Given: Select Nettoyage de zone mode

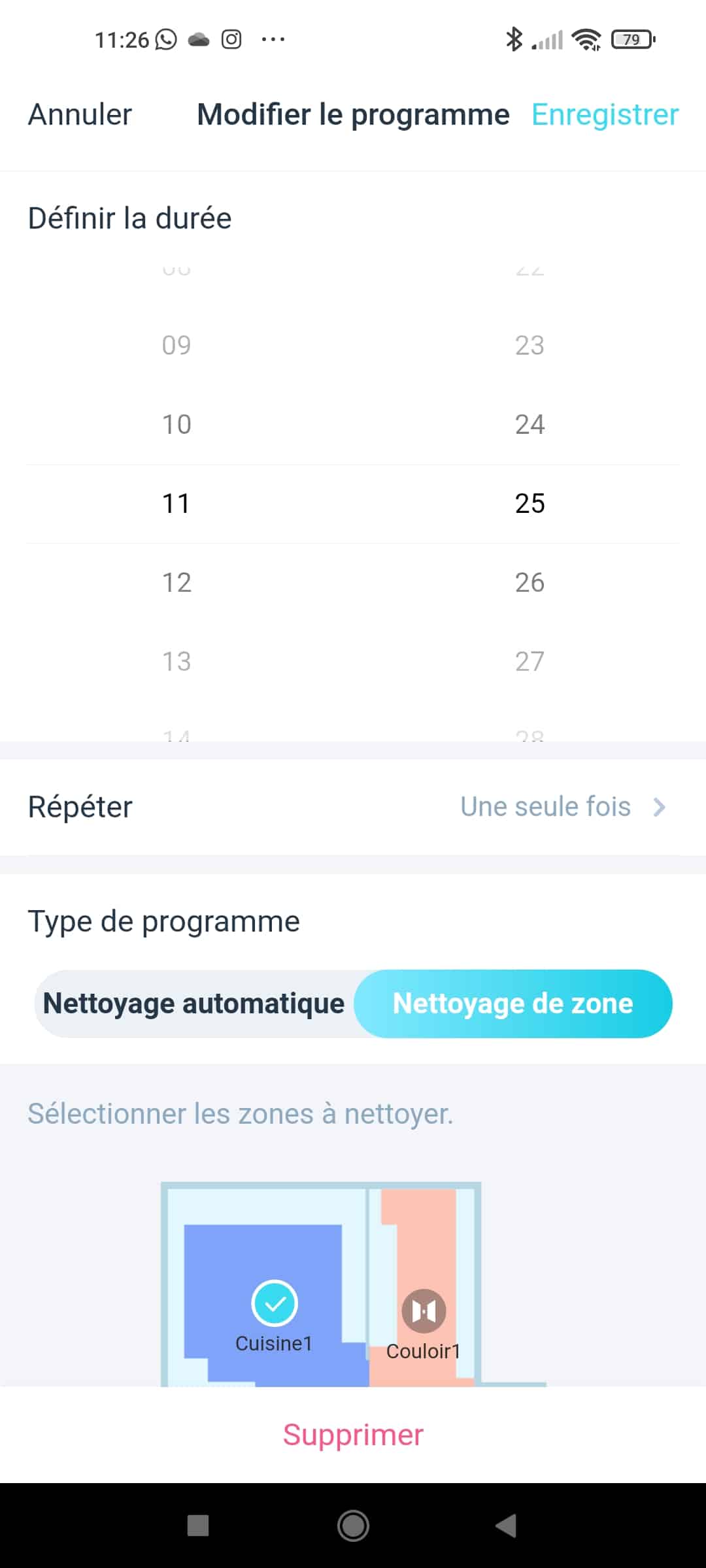Looking at the screenshot, I should click(x=513, y=1004).
